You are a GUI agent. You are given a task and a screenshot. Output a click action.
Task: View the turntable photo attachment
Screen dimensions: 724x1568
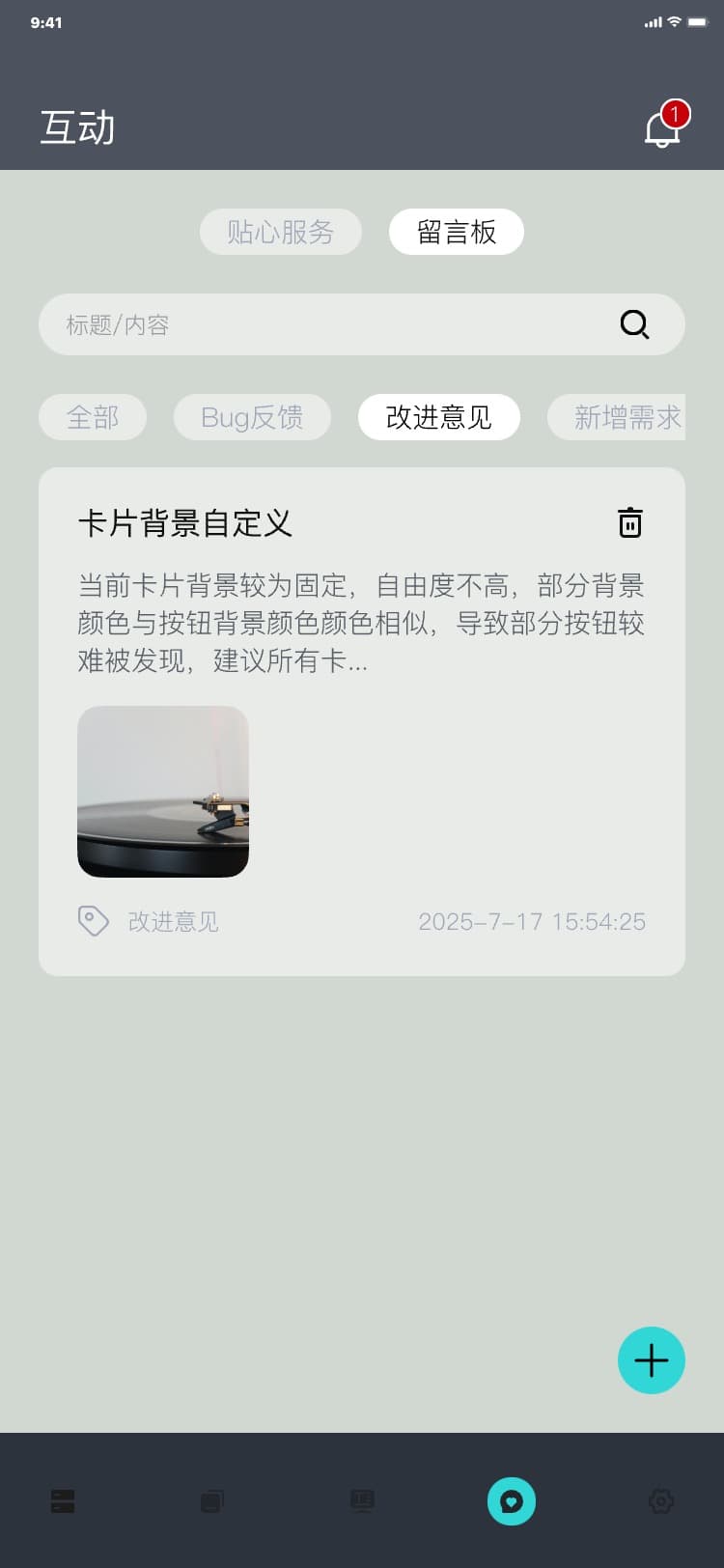coord(163,792)
